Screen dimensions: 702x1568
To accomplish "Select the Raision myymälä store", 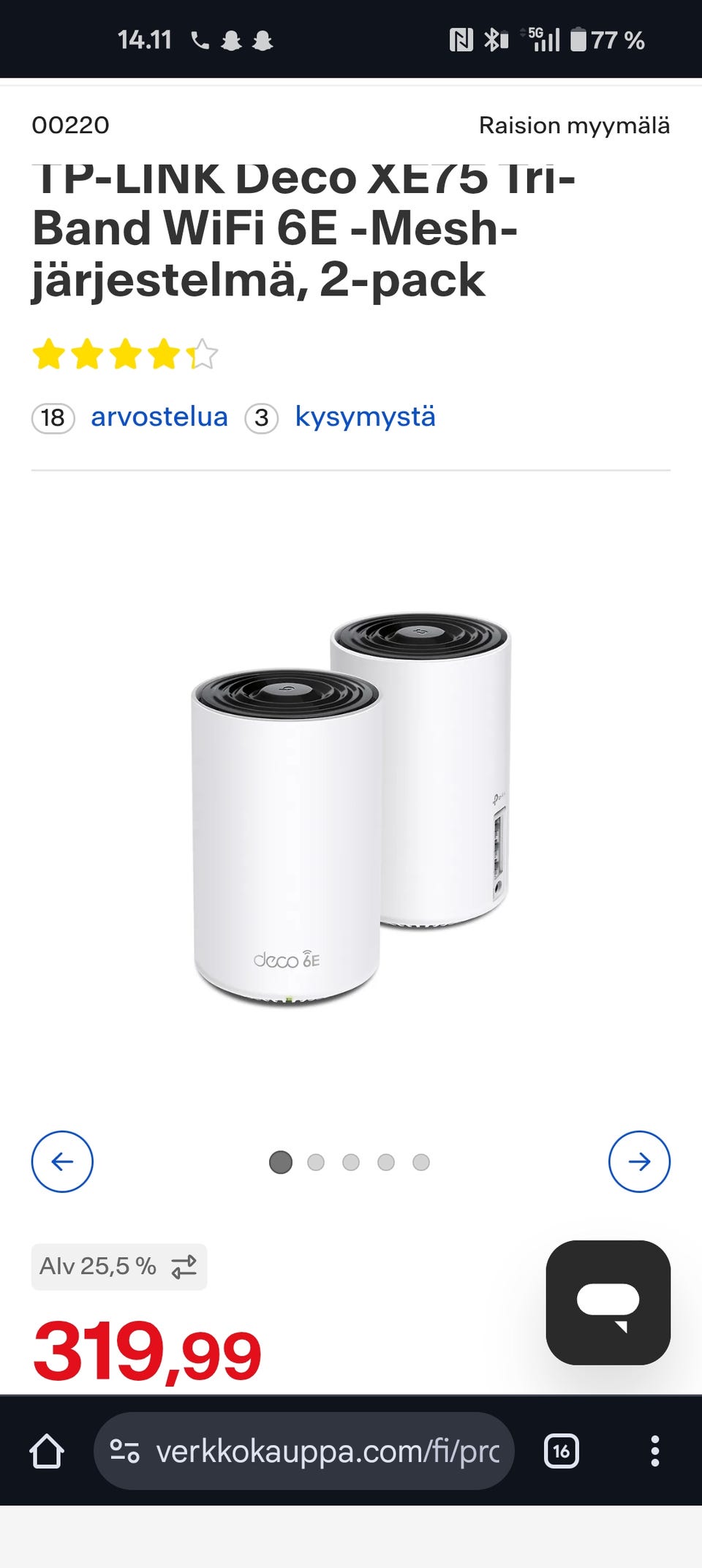I will click(x=574, y=125).
